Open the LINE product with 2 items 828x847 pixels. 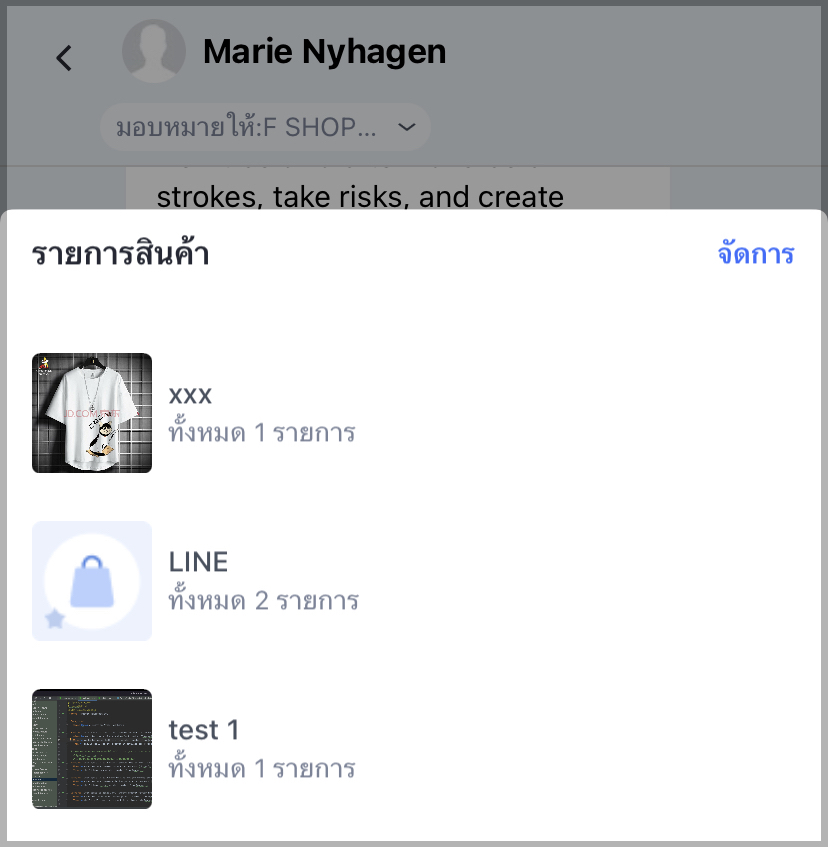(198, 562)
